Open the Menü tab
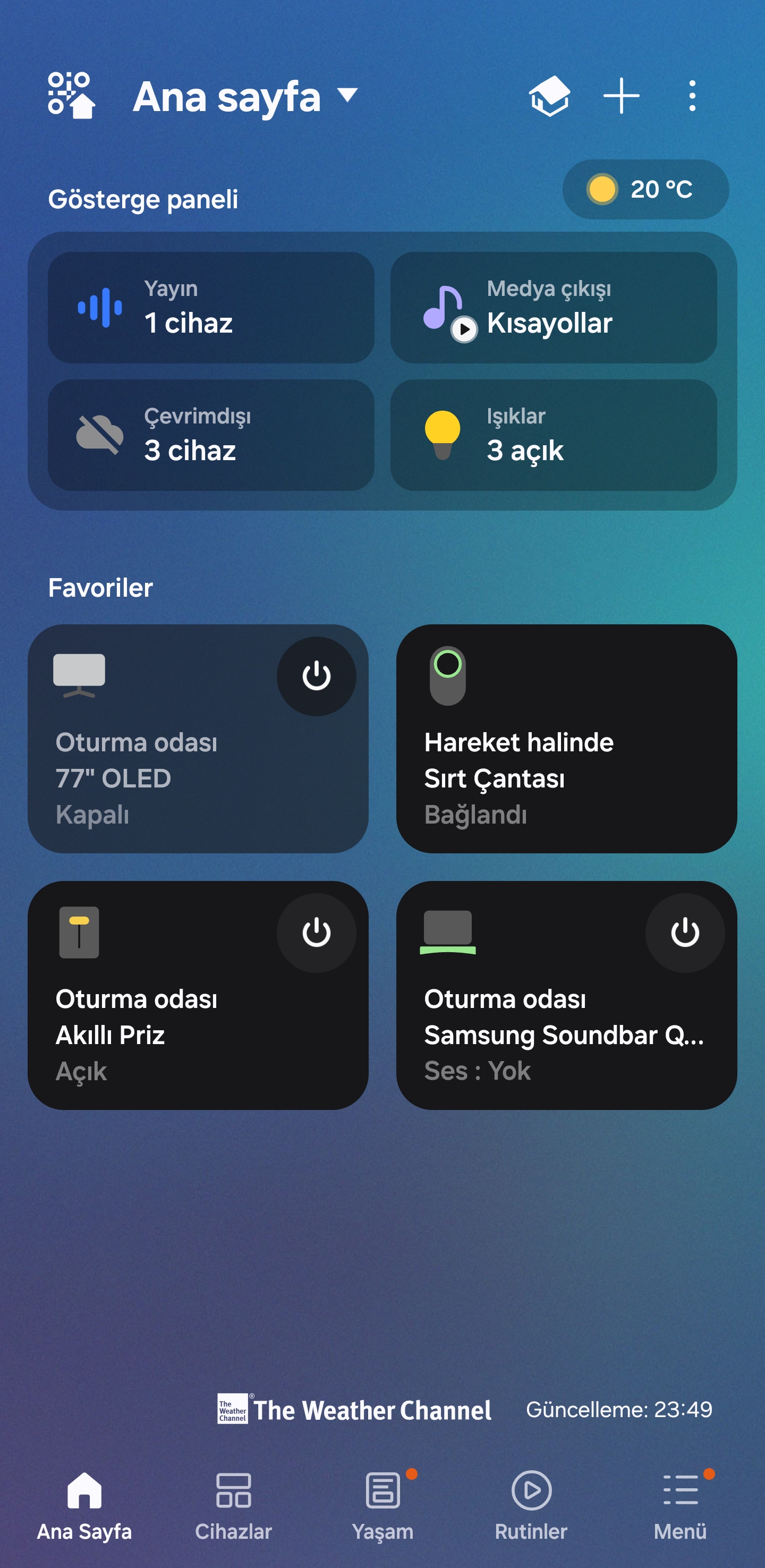The width and height of the screenshot is (765, 1568). (x=681, y=1506)
